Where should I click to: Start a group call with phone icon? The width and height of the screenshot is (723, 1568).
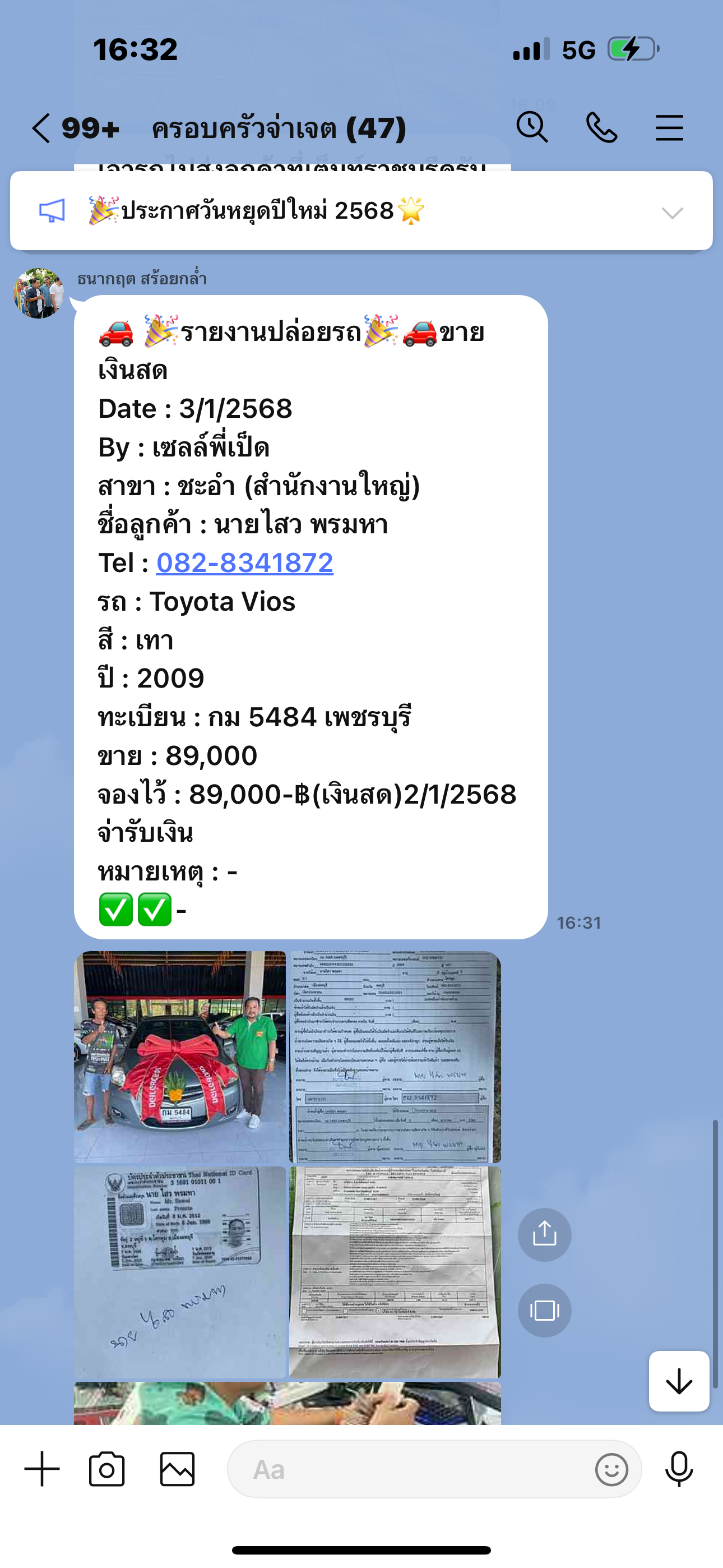point(601,128)
